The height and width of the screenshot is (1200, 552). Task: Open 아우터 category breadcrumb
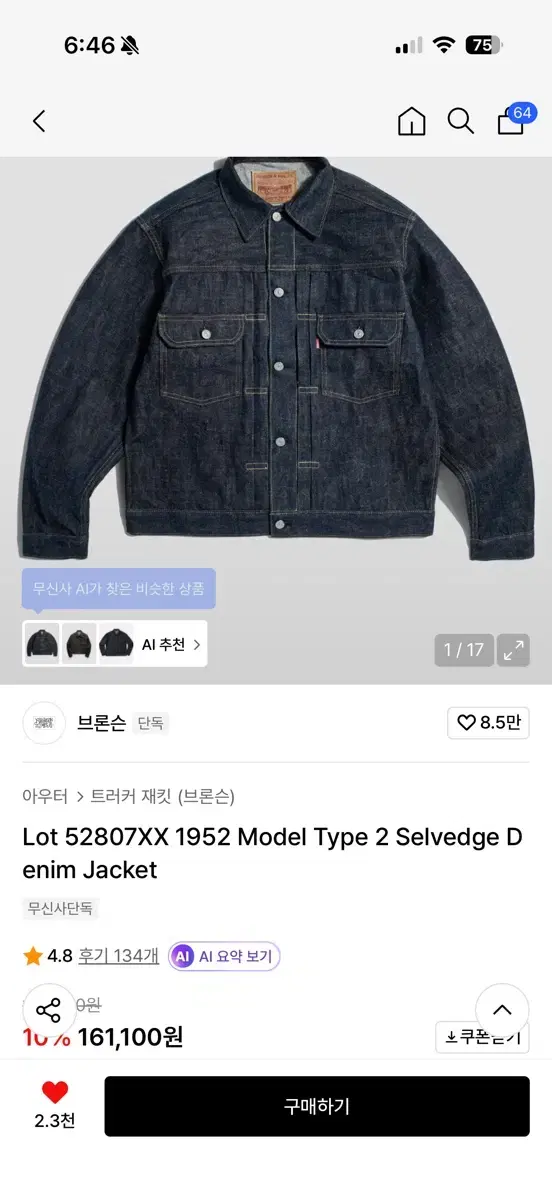click(45, 797)
